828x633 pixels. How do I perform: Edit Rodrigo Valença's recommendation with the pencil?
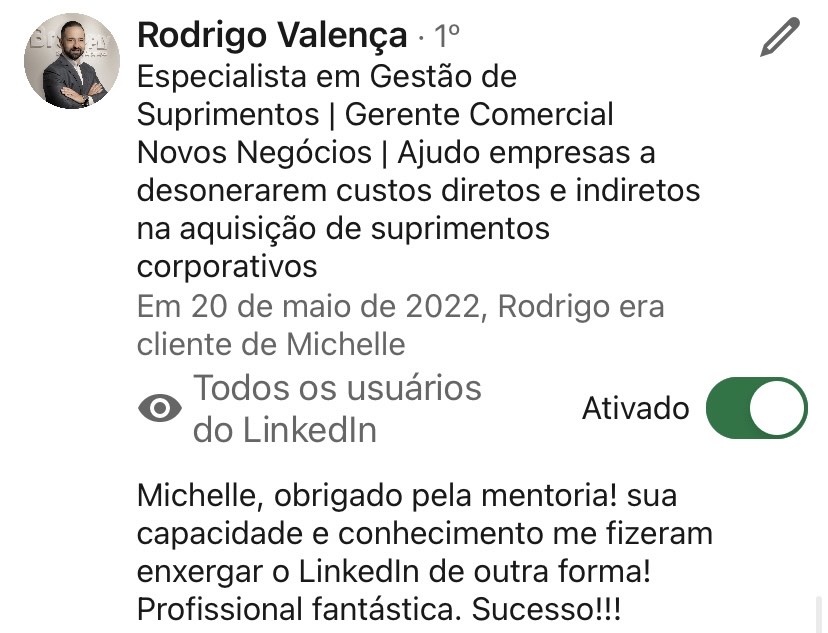click(x=779, y=38)
